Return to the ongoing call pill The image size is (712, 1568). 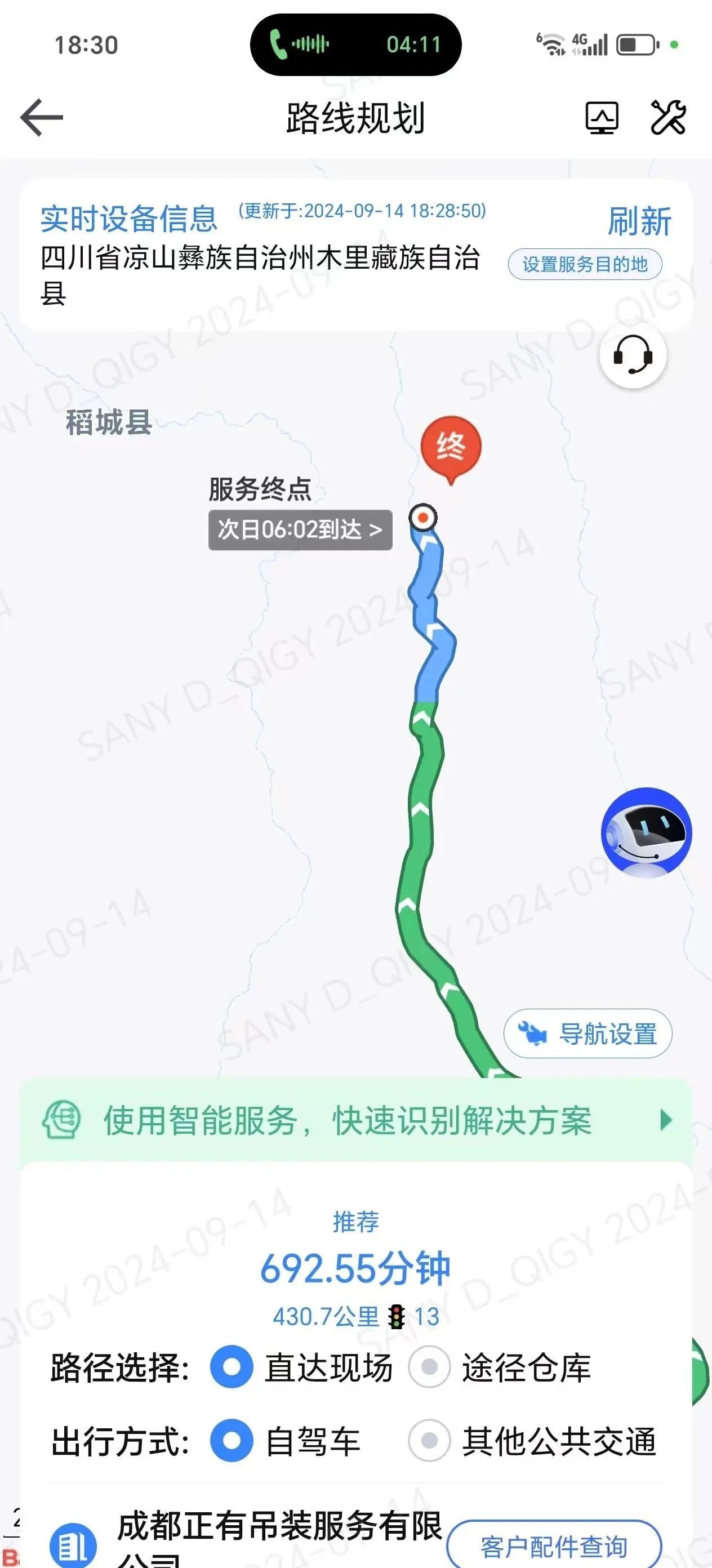pos(355,45)
